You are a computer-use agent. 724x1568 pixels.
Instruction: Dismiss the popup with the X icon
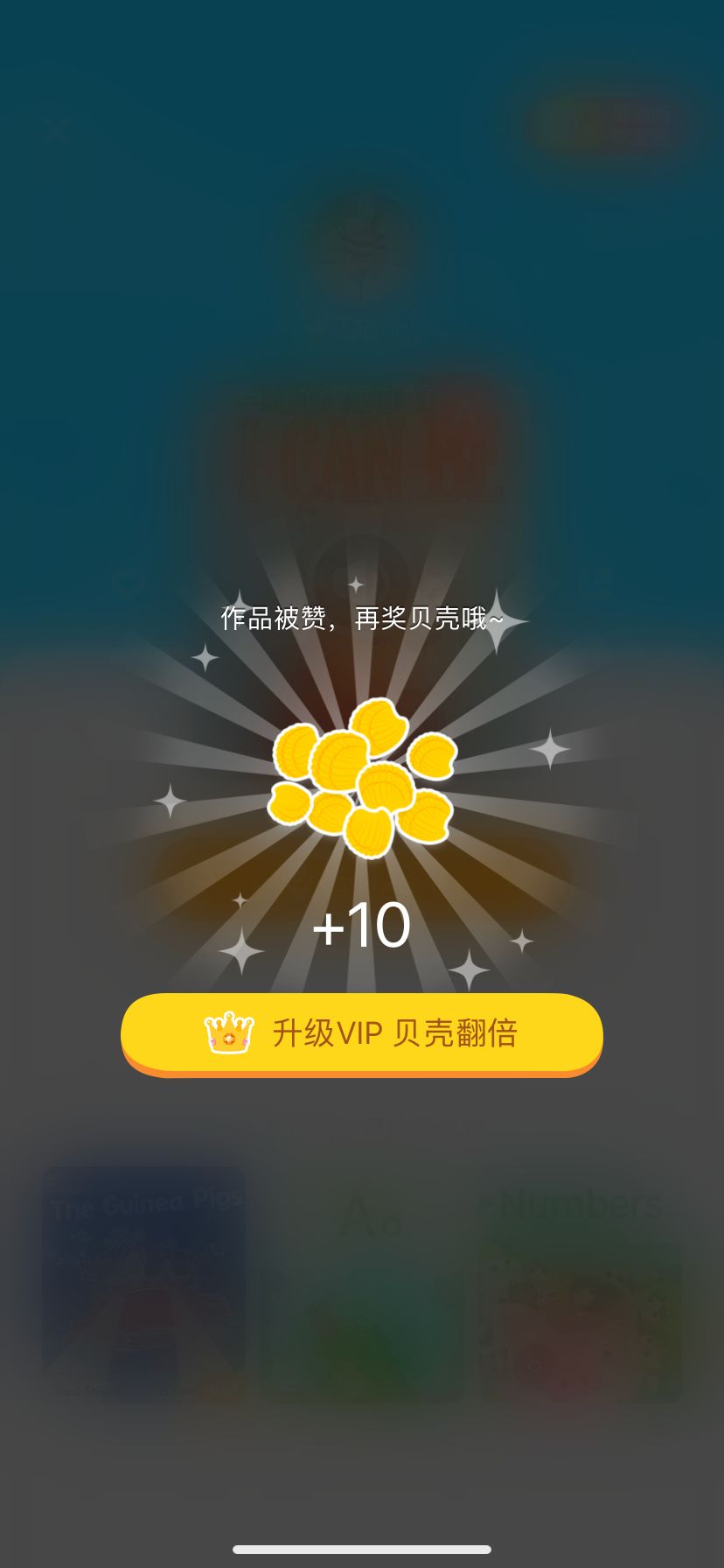(x=56, y=129)
